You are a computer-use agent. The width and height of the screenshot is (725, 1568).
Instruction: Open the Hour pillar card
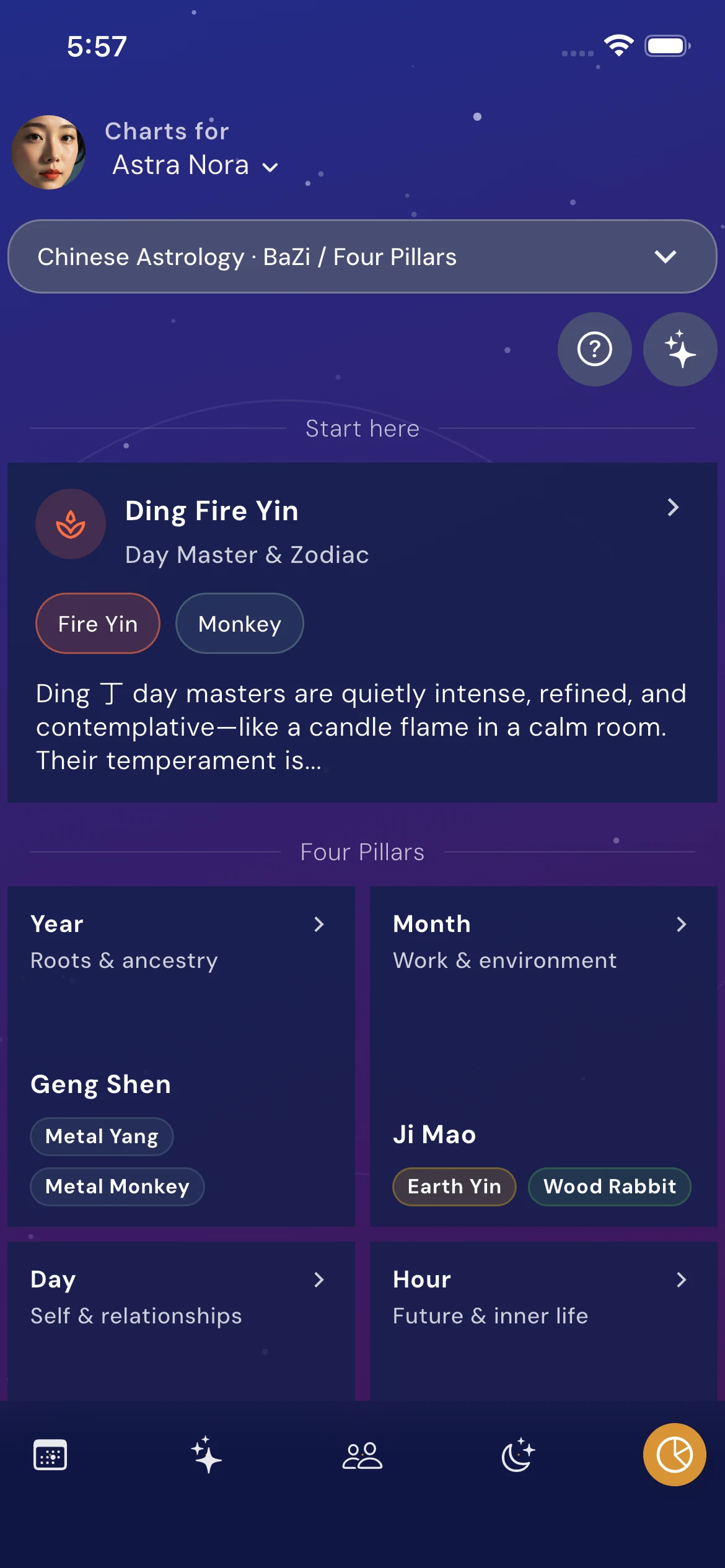click(x=543, y=1321)
